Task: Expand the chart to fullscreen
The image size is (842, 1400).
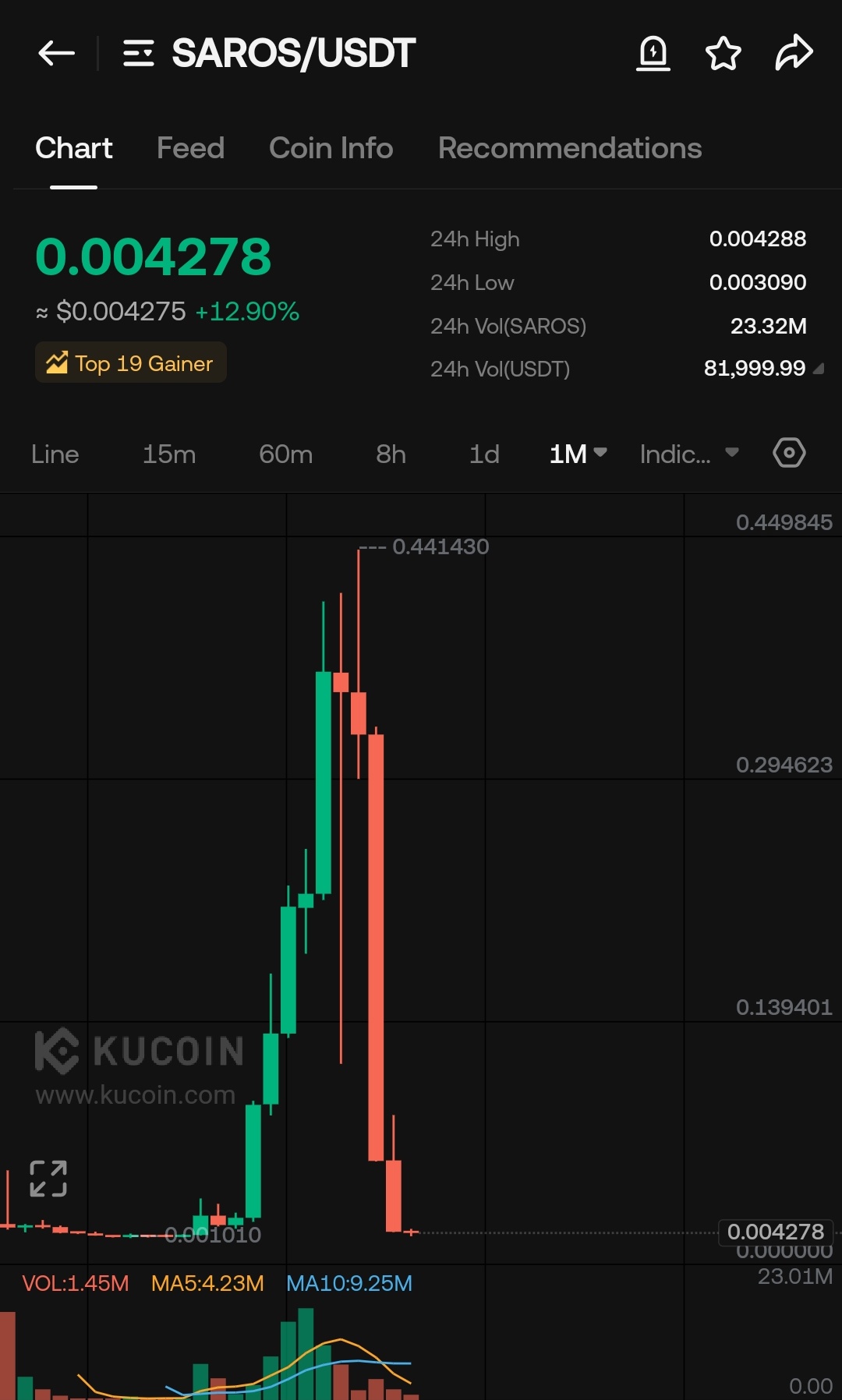Action: 48,1178
